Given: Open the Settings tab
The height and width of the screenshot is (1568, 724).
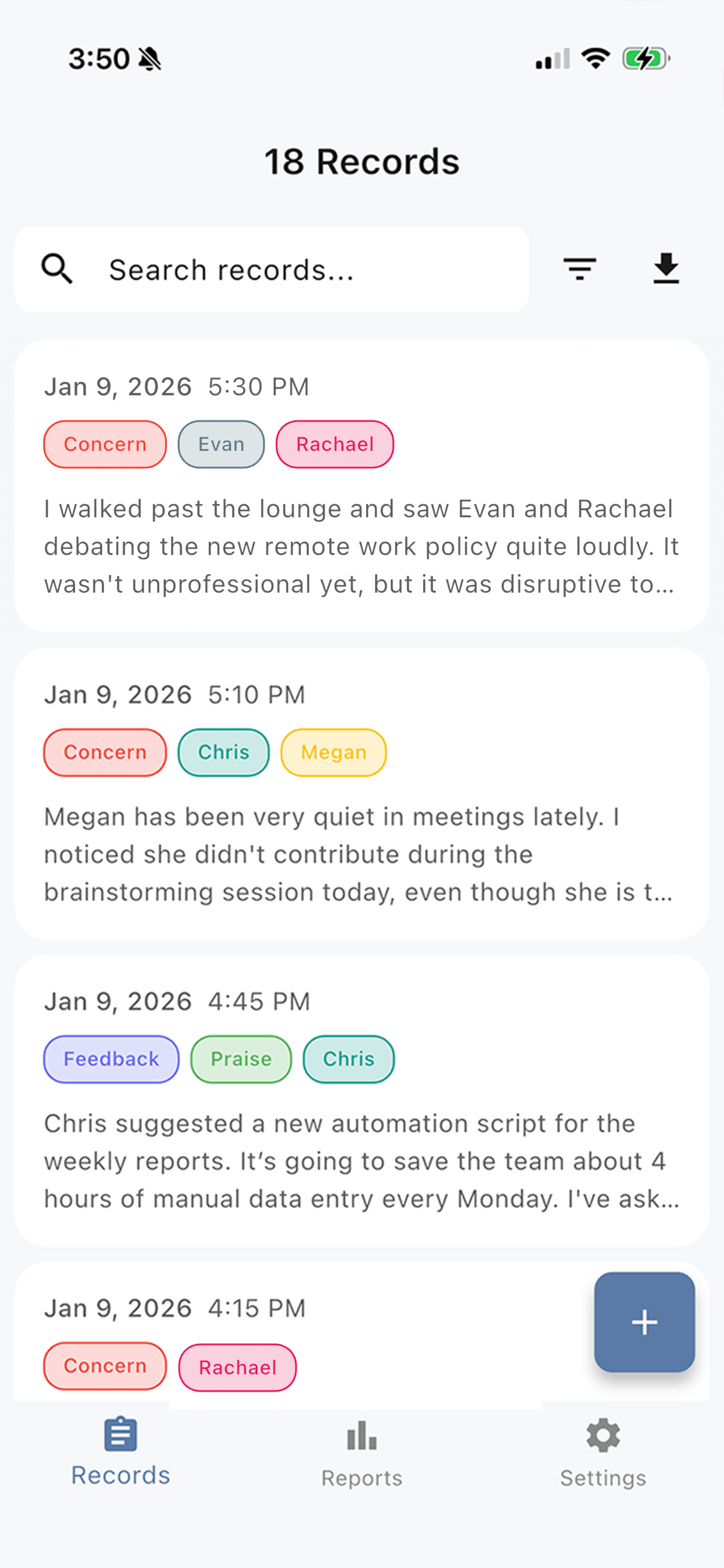Looking at the screenshot, I should point(603,1454).
